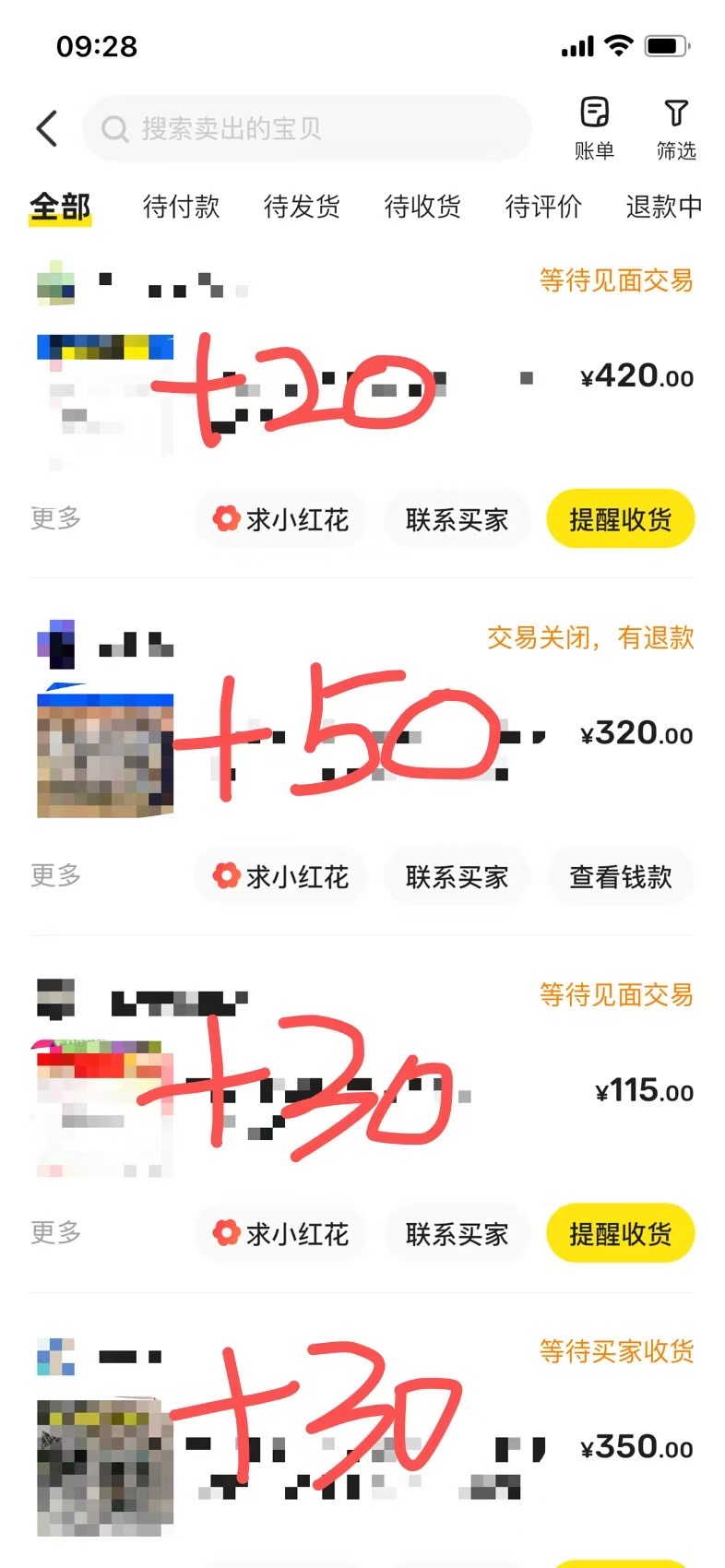Tap 求小红花 on the ¥115.00 order
This screenshot has width=725, height=1568.
(280, 1233)
